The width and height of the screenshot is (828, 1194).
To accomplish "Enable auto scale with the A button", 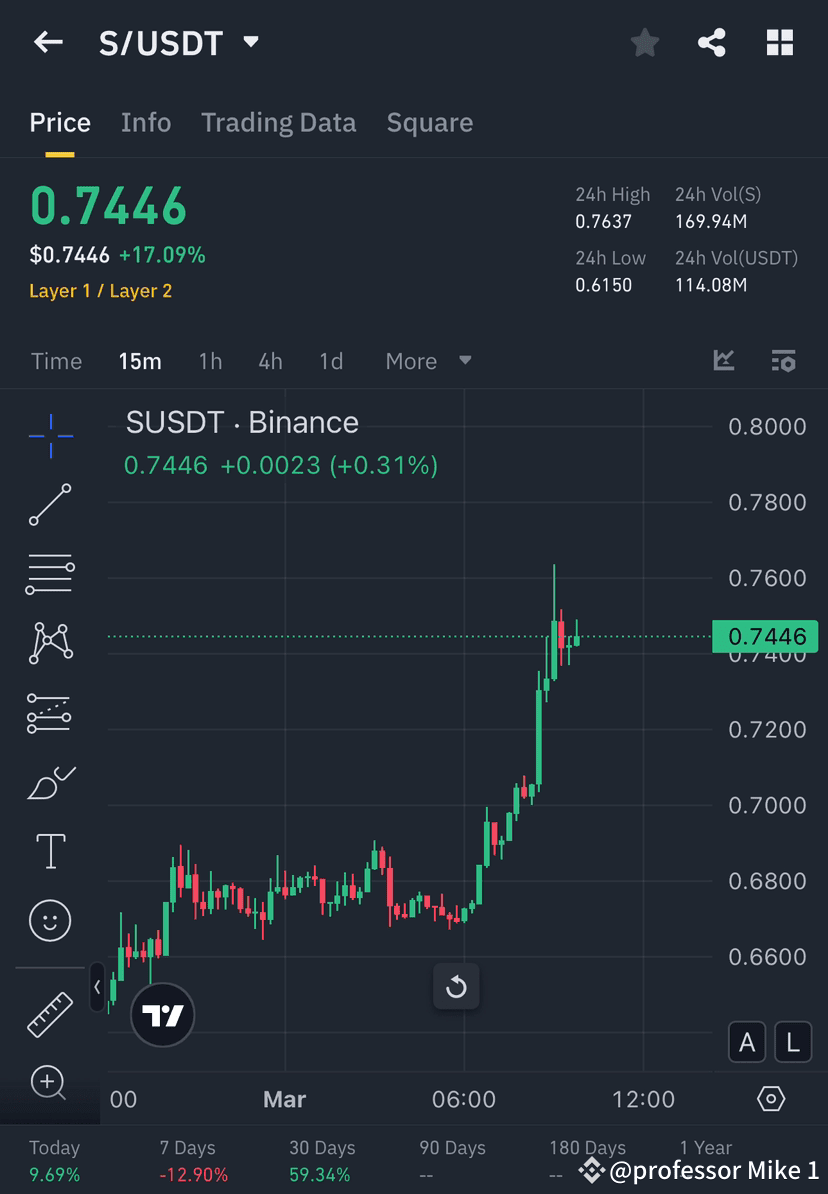I will (x=747, y=1042).
